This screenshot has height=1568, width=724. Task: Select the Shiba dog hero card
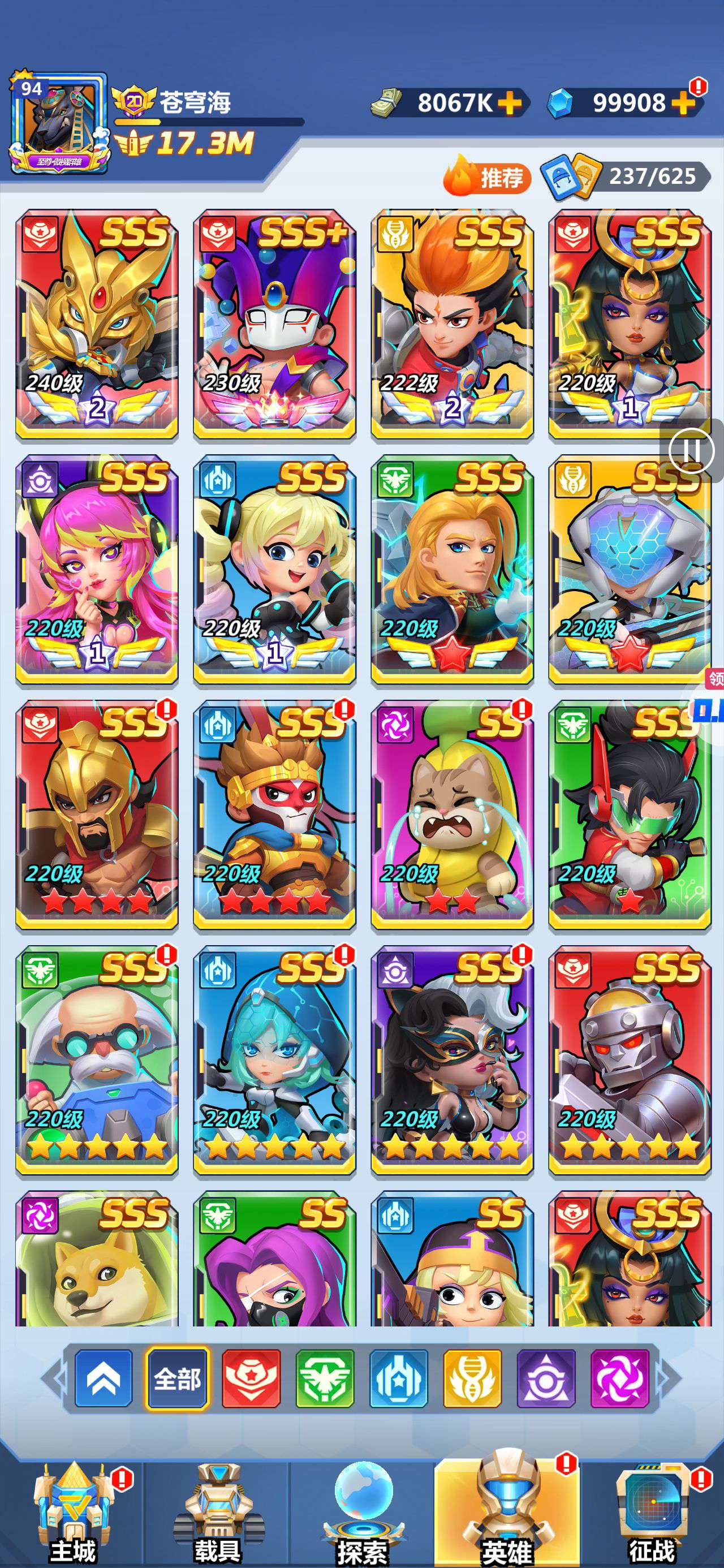point(97,1259)
